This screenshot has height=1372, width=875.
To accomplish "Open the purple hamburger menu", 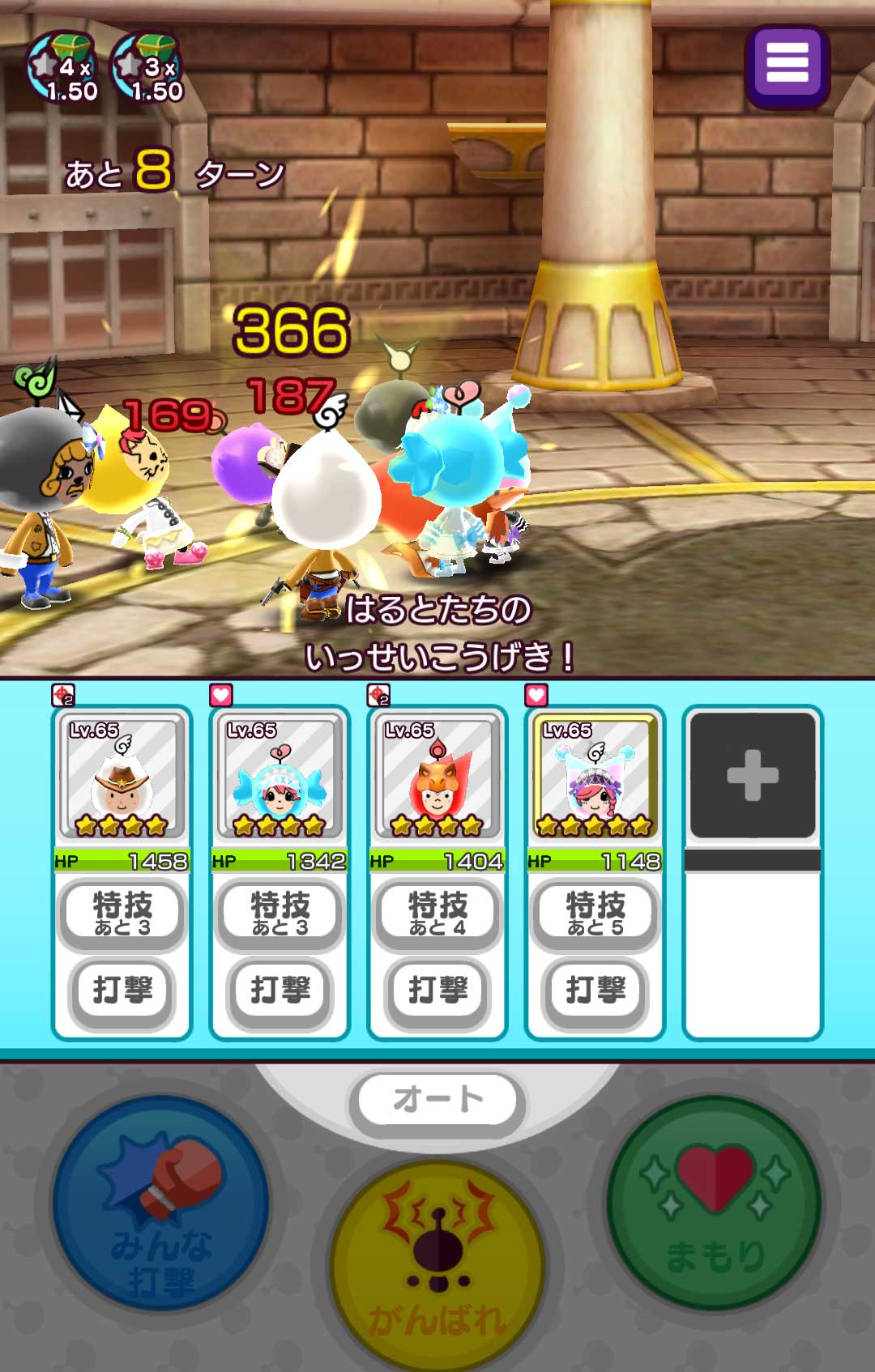I will tap(787, 66).
